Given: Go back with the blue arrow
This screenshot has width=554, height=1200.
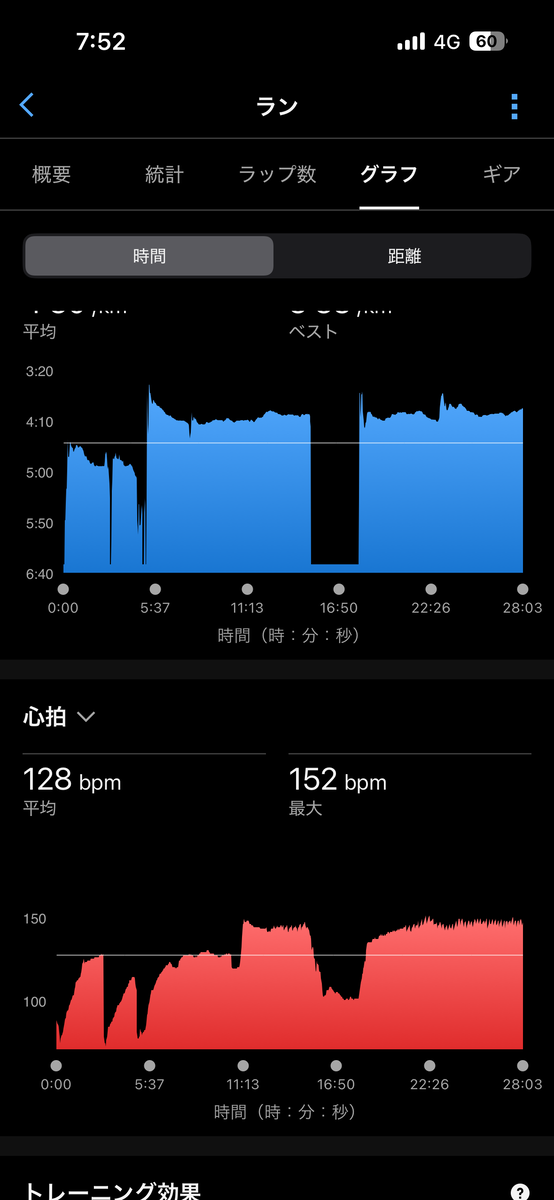Looking at the screenshot, I should (27, 105).
